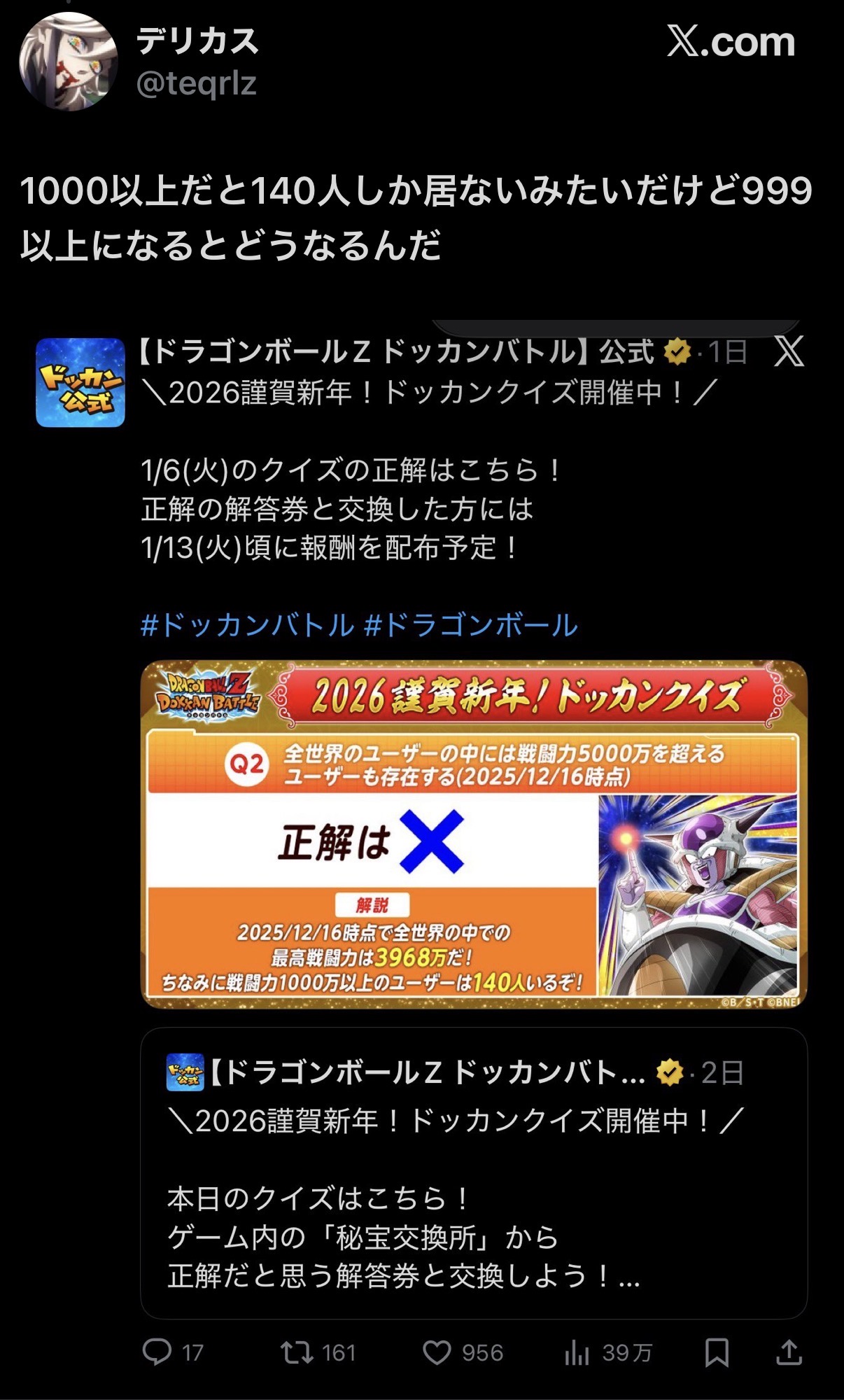844x1400 pixels.
Task: View the ドッカンクイズ answer image
Action: click(x=474, y=834)
